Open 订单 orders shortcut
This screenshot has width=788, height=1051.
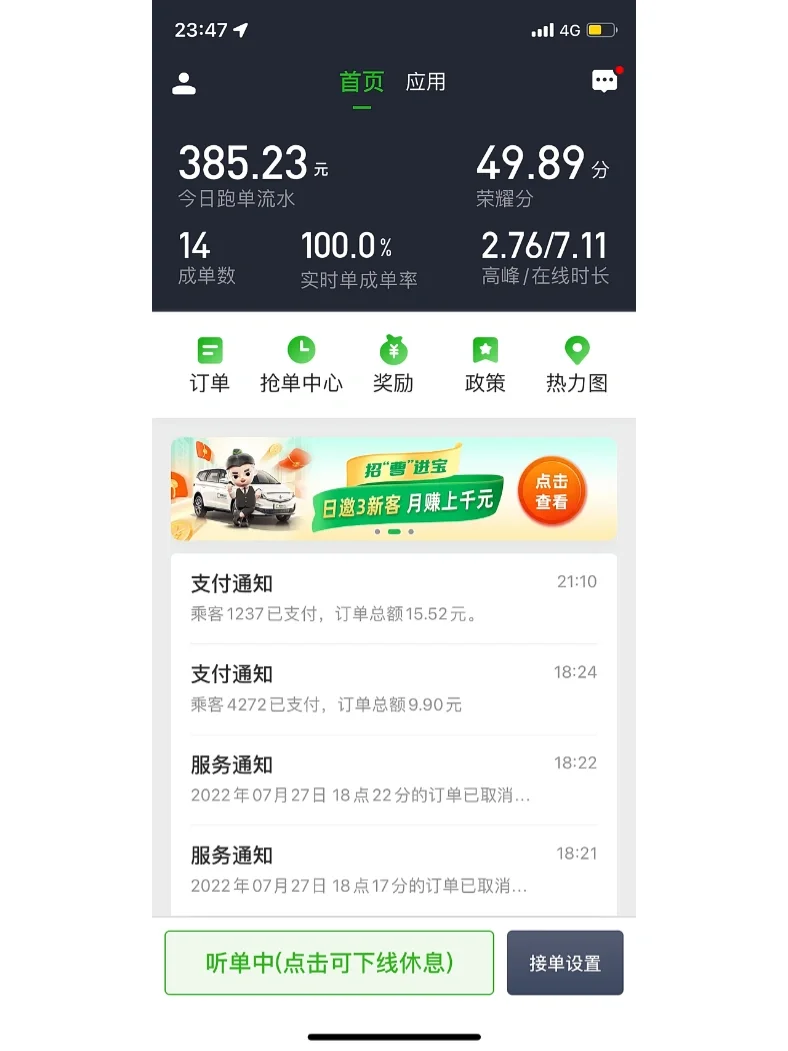click(x=210, y=365)
